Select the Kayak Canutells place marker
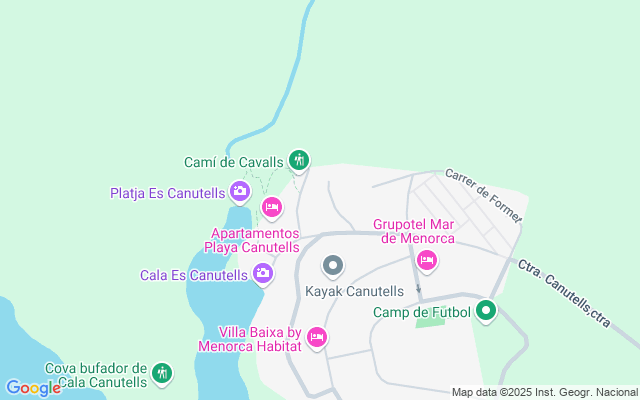The height and width of the screenshot is (400, 640). click(333, 267)
